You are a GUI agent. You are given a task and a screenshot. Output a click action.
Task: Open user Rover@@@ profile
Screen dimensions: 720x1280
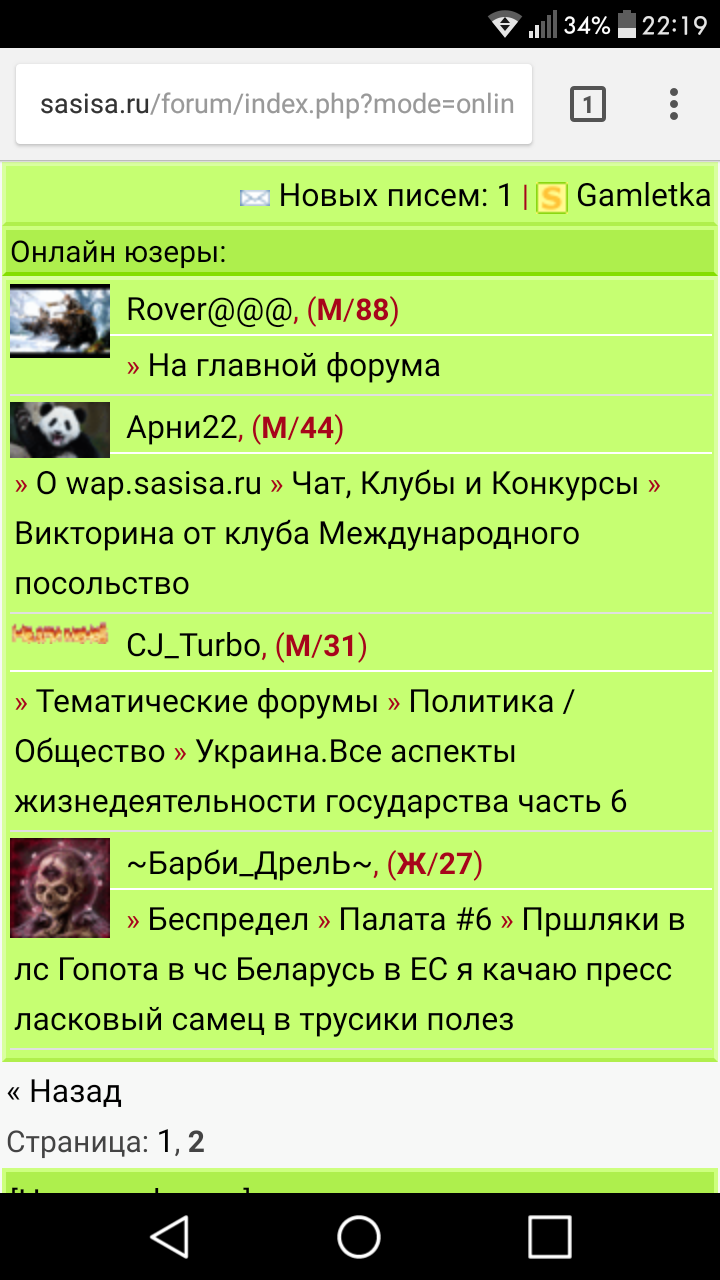point(211,310)
